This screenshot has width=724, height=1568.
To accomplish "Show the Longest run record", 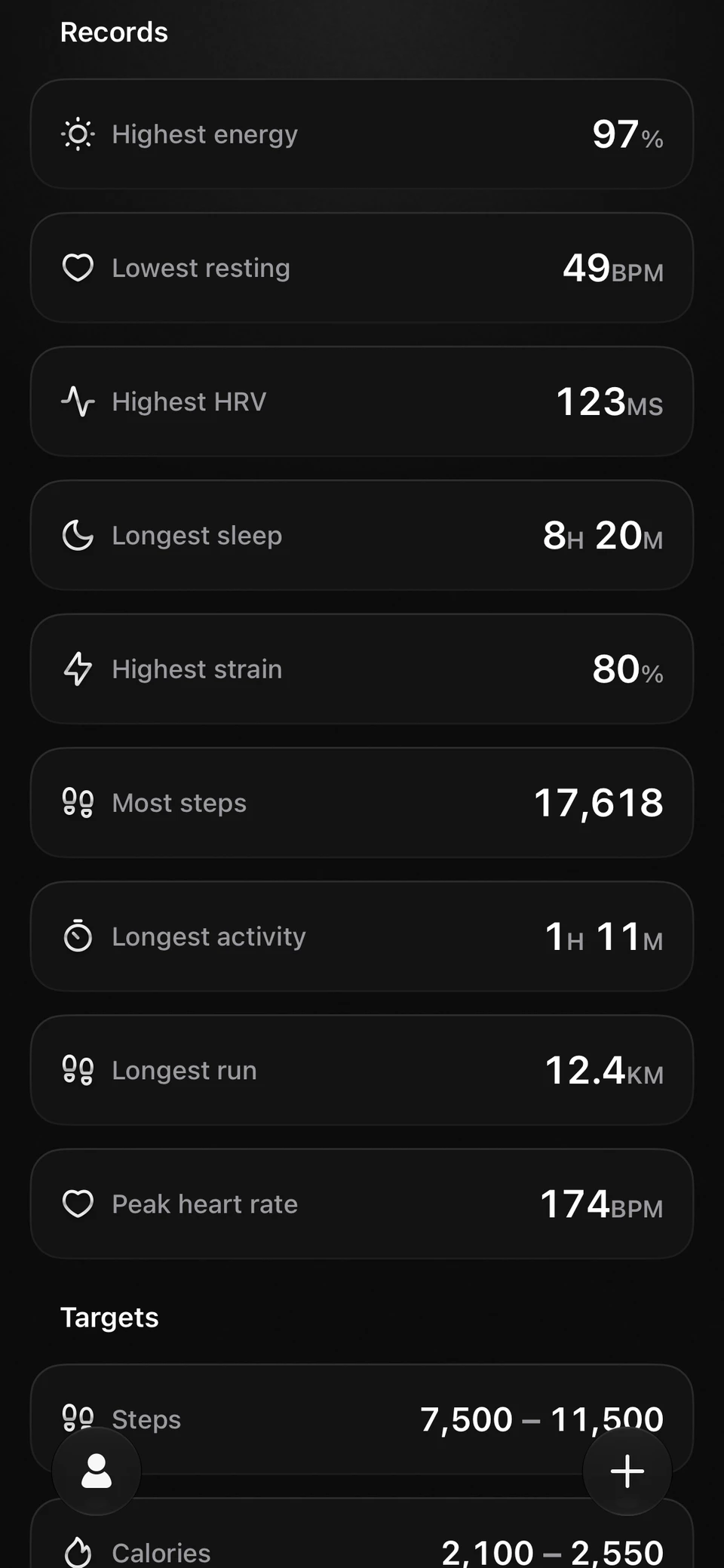I will [362, 1070].
